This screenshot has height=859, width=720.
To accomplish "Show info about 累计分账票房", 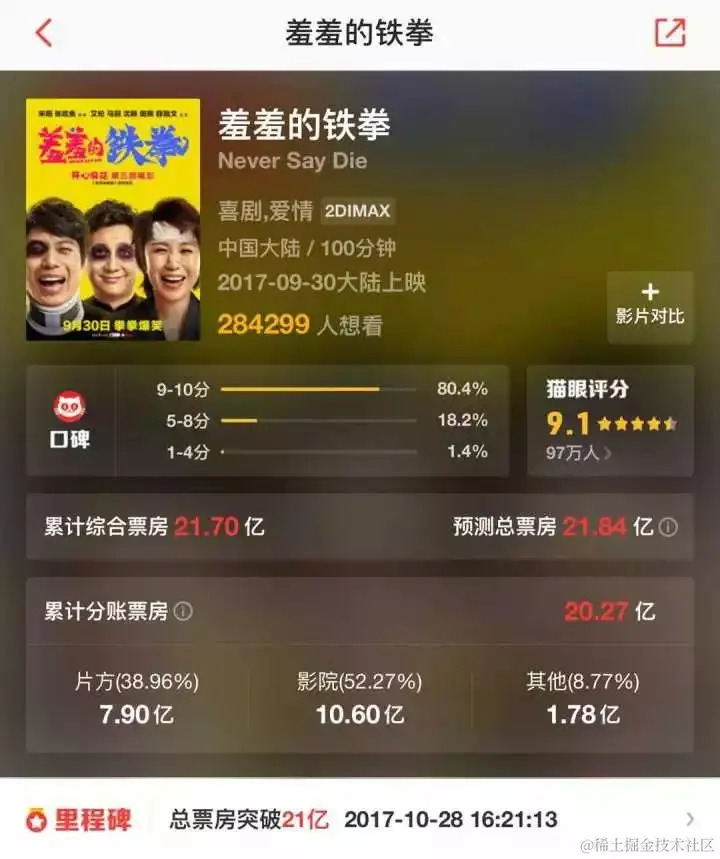I will tap(184, 611).
